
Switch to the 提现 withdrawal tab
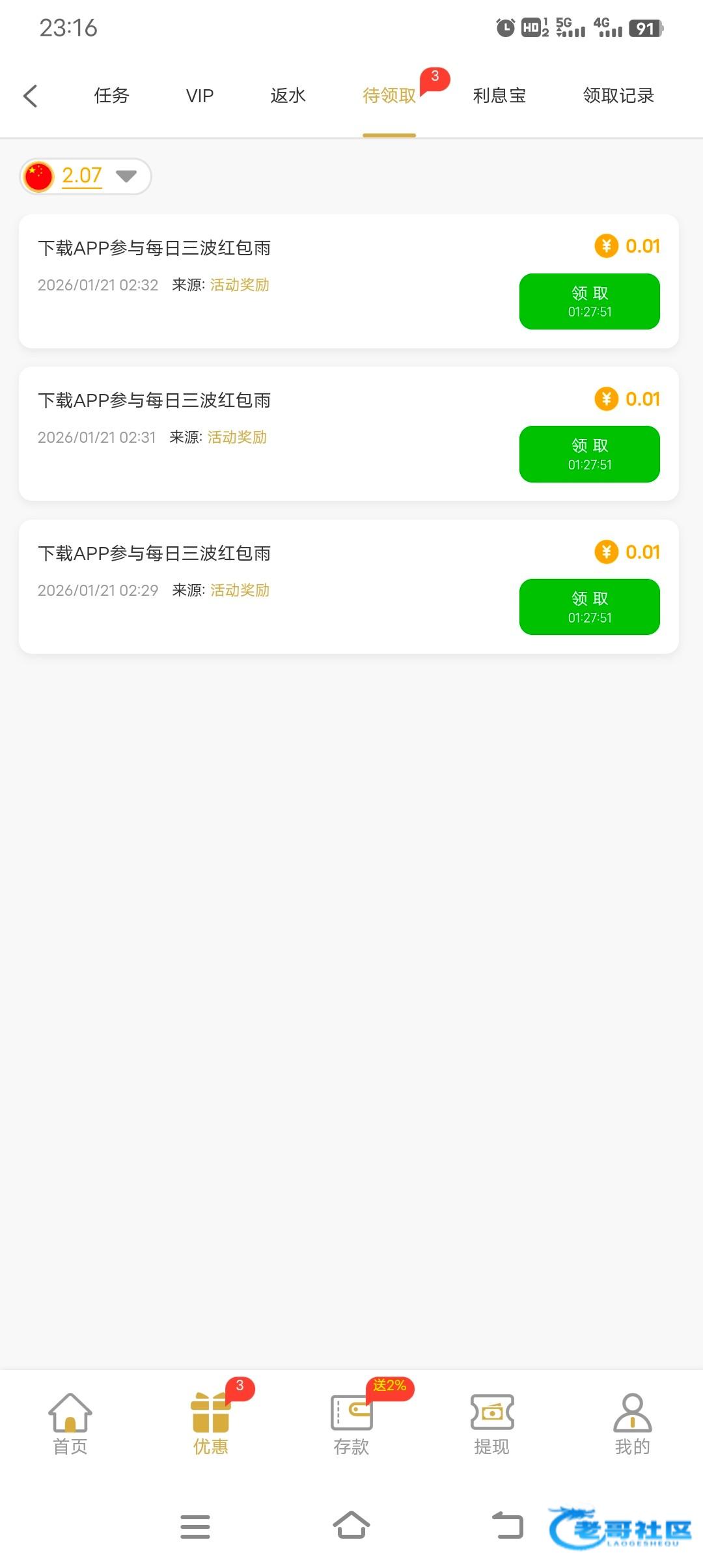(x=491, y=1423)
